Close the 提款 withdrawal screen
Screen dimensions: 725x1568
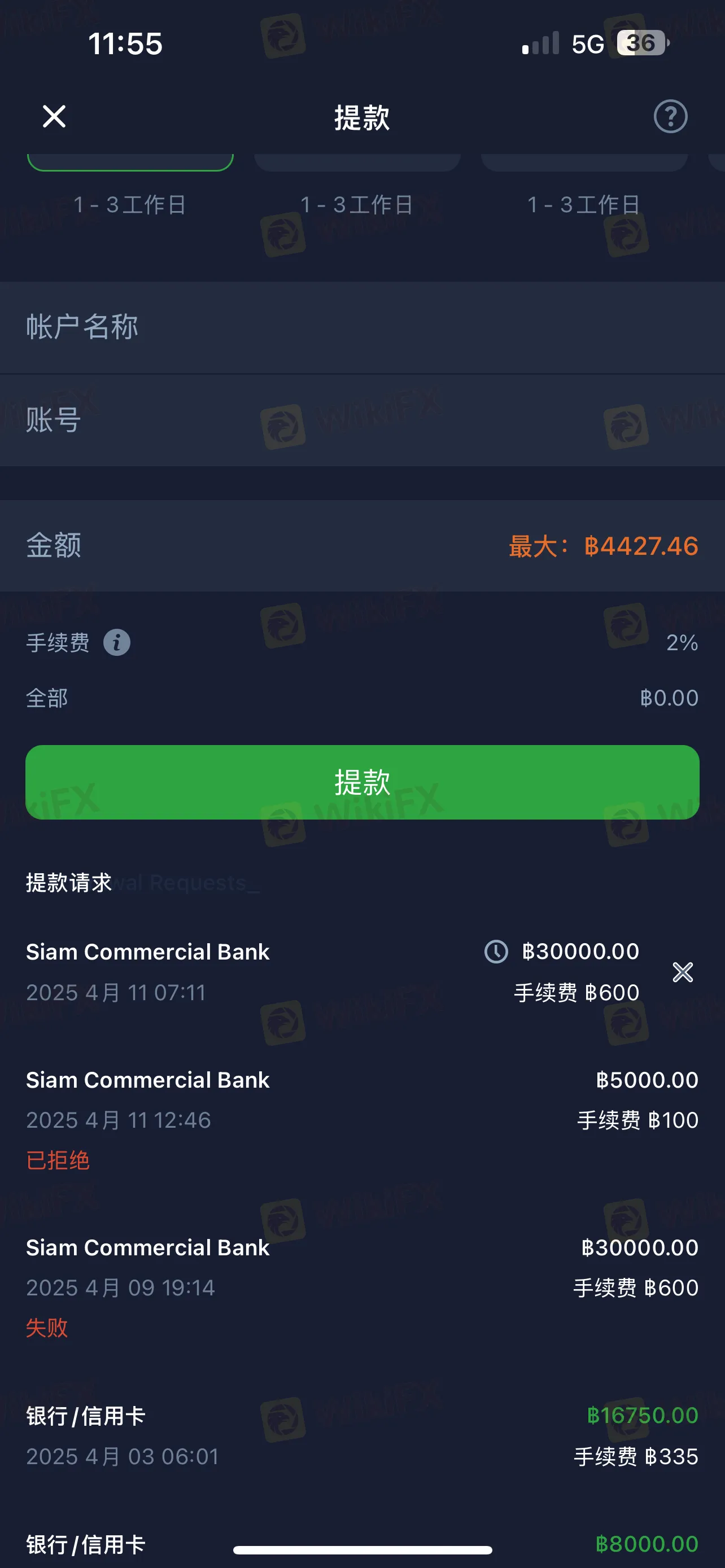[54, 116]
